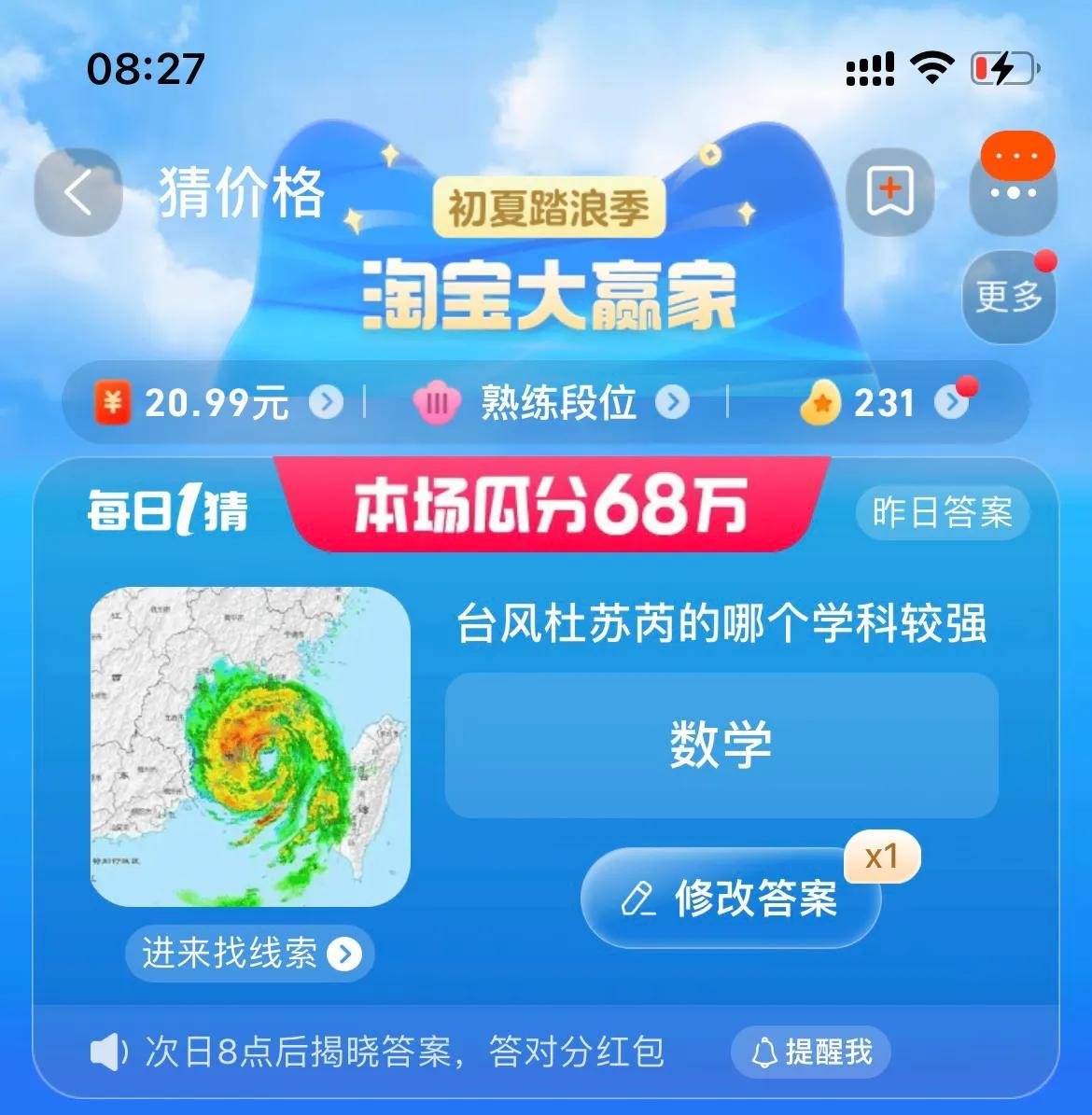Screen dimensions: 1092x1115
Task: Select the 数学 answer box
Action: (x=721, y=745)
